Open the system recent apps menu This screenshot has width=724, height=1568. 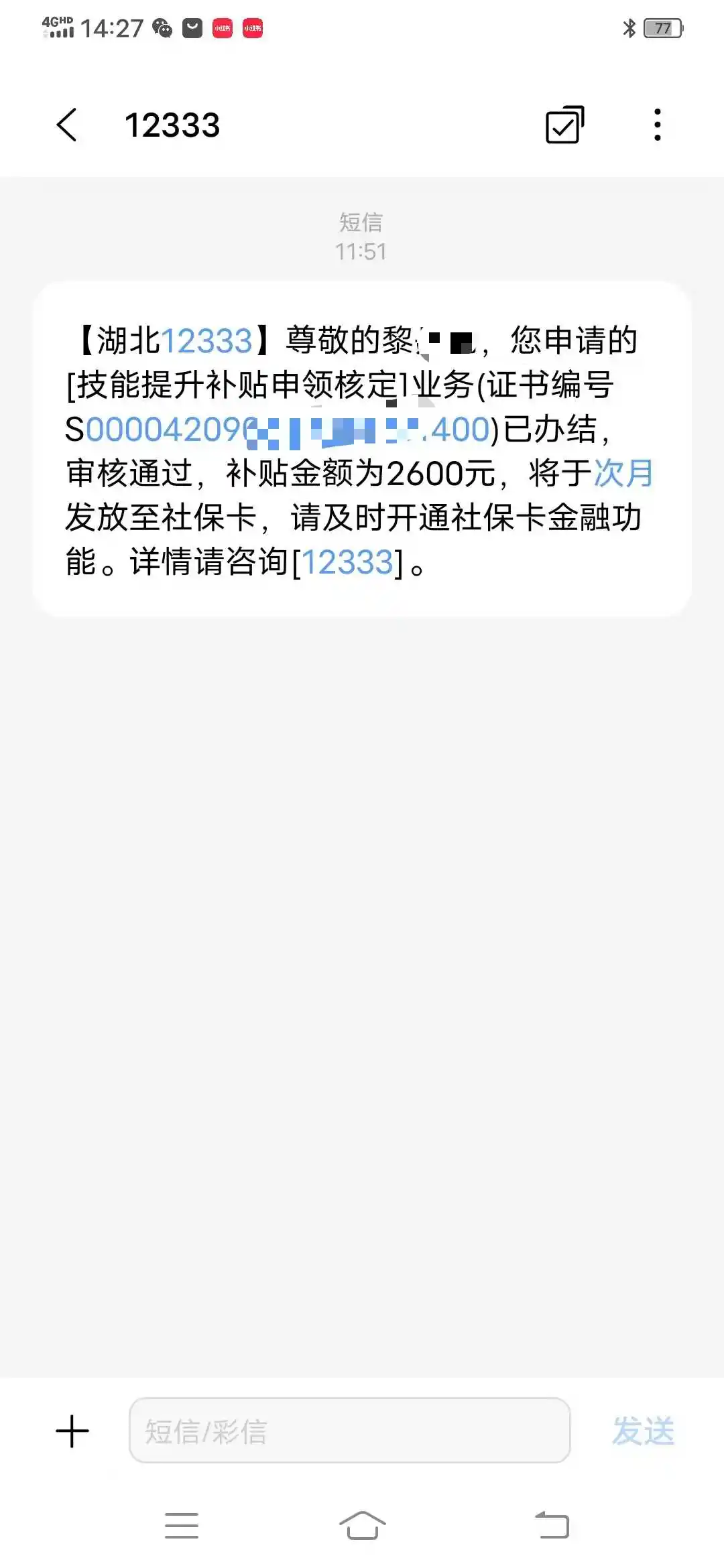click(182, 1526)
